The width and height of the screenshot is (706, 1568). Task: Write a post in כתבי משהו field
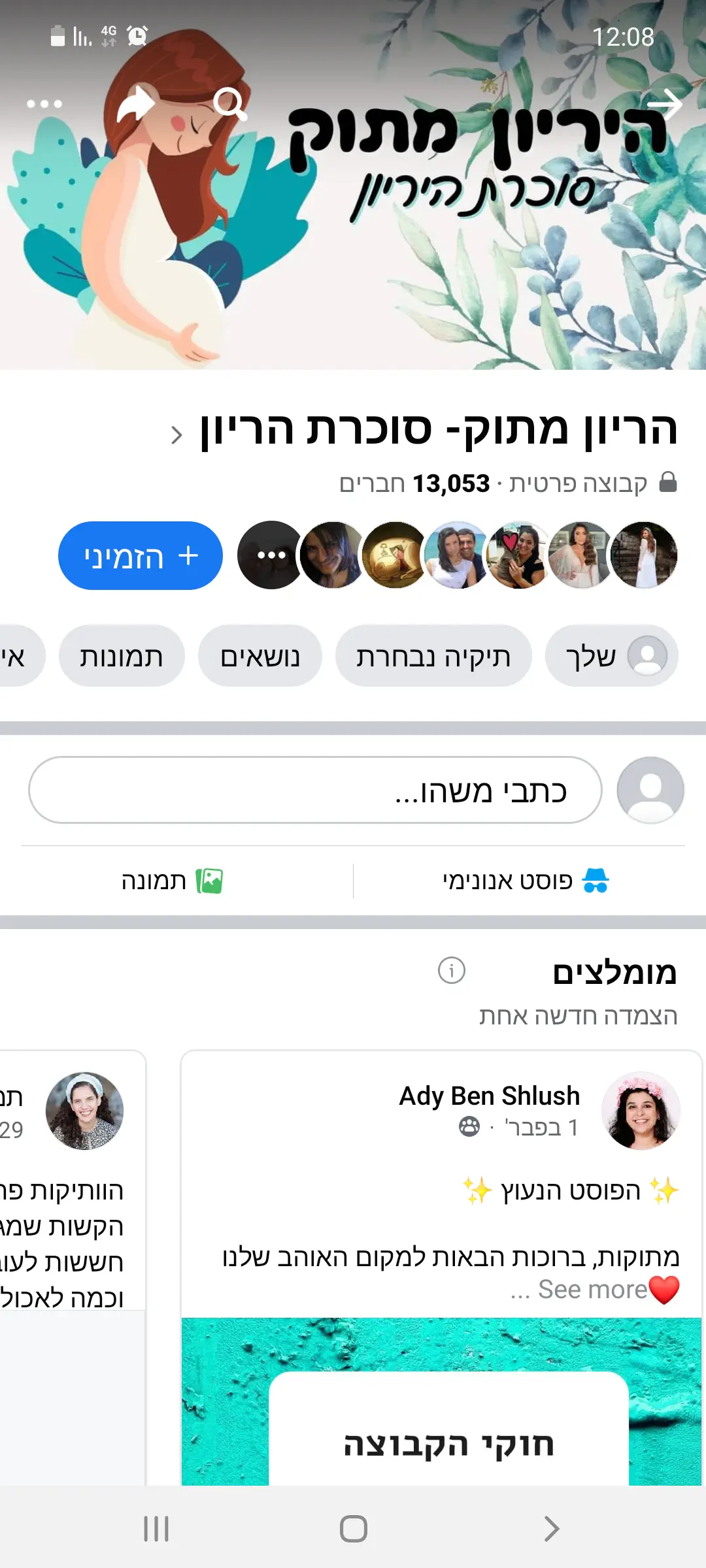pos(315,791)
